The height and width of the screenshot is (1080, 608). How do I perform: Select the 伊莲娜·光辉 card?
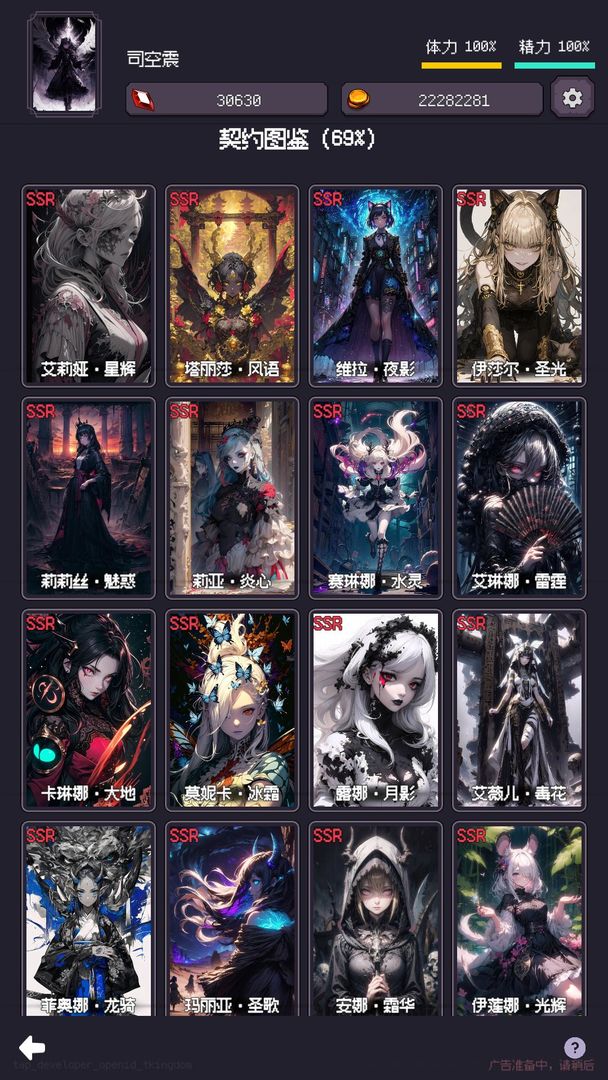pos(519,920)
